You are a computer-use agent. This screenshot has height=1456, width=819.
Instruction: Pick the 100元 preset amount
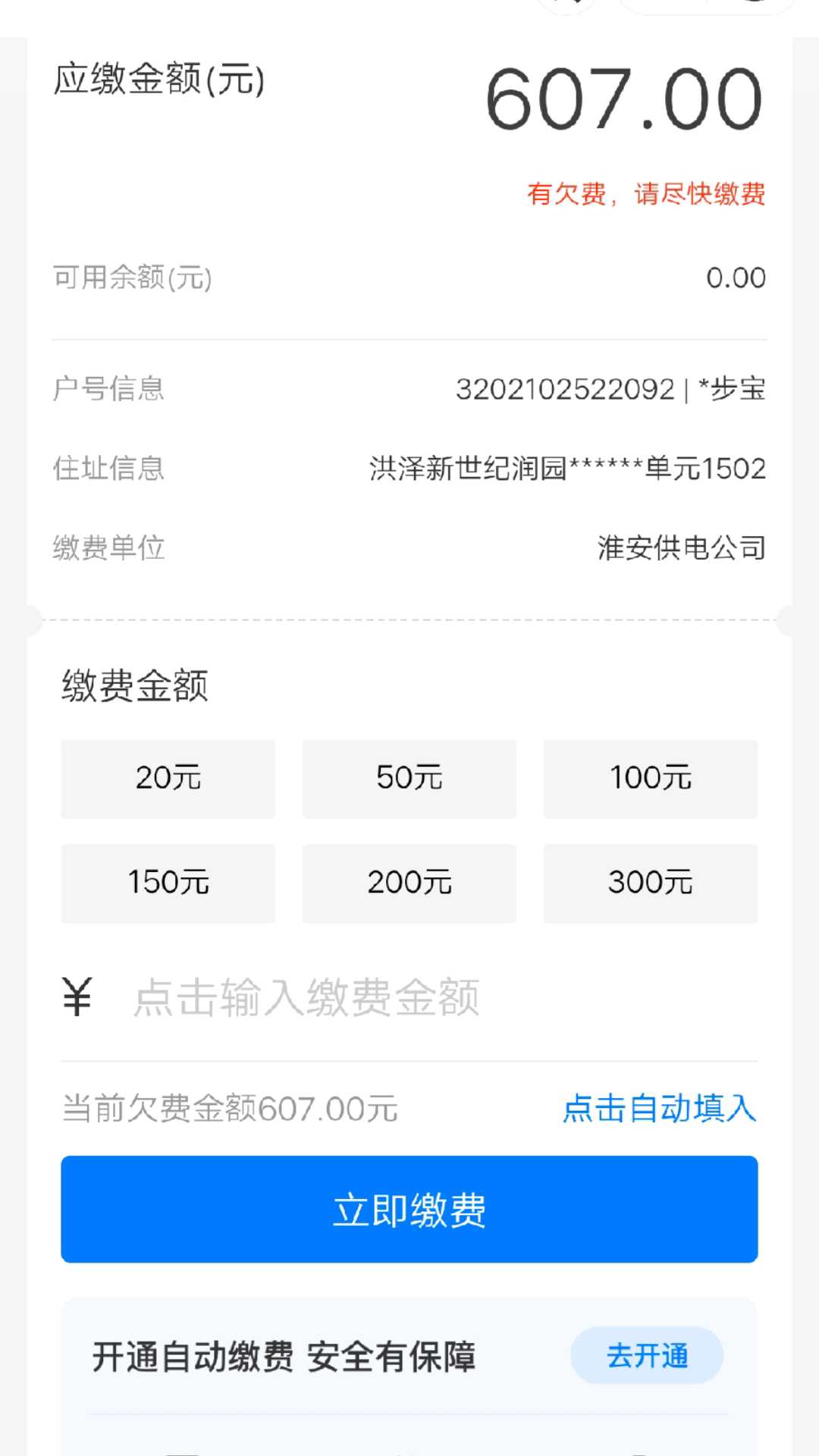651,779
